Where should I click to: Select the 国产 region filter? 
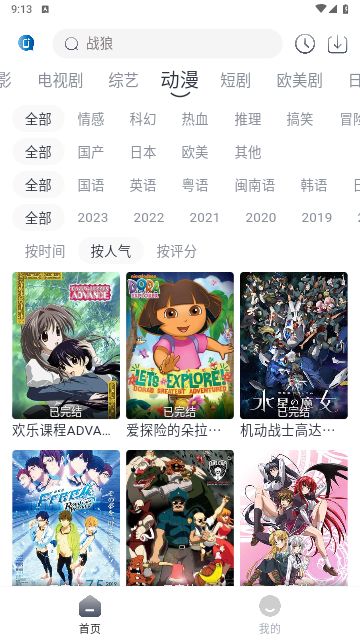tap(91, 152)
